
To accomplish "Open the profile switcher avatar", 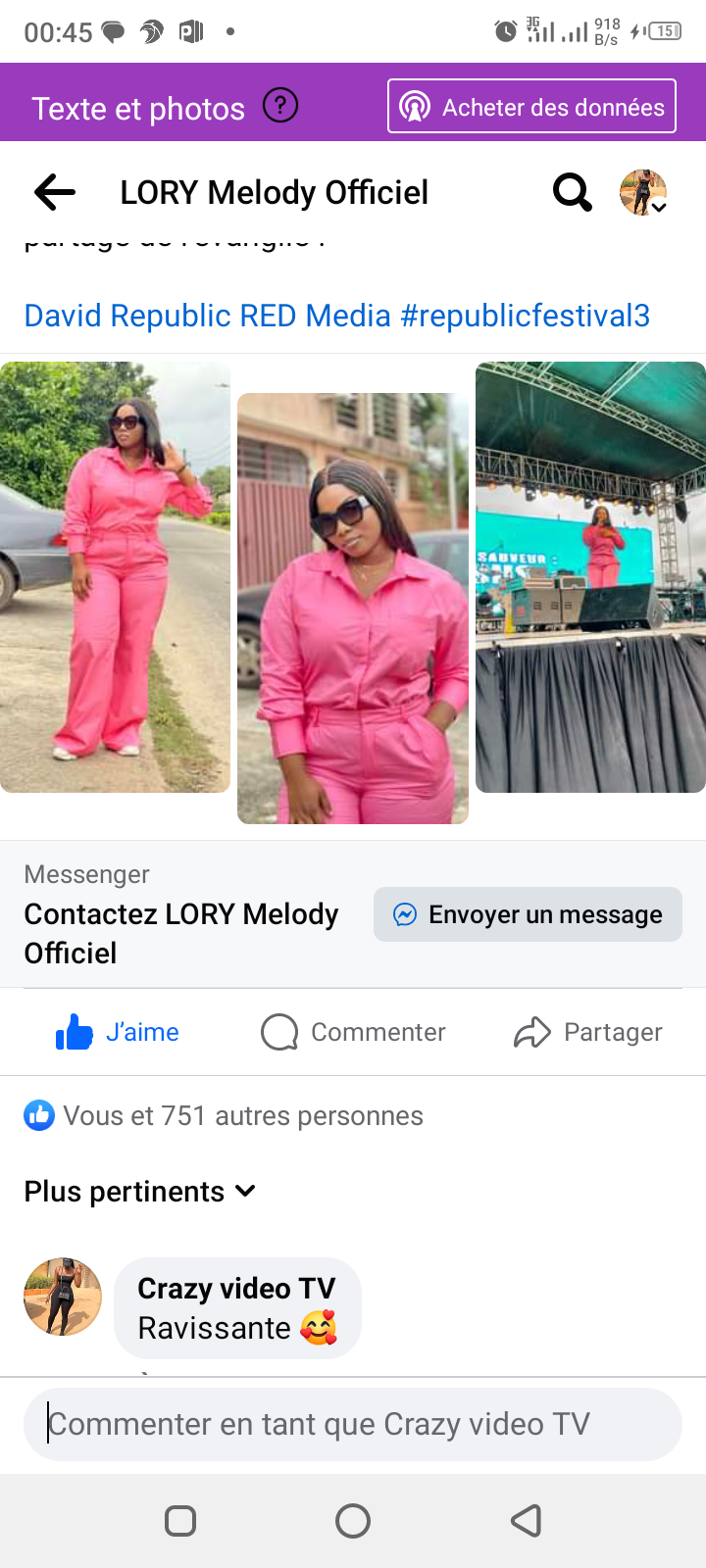I will tap(643, 192).
